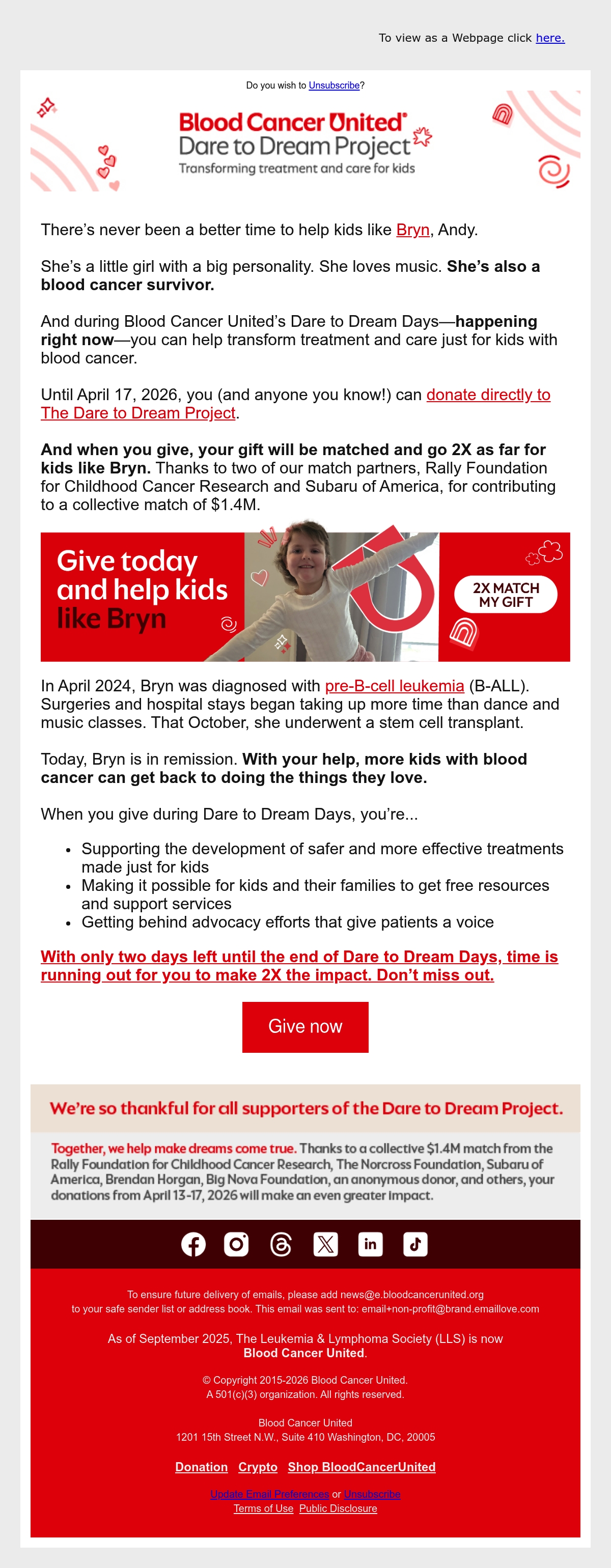Open Update Email Preferences

269,1494
